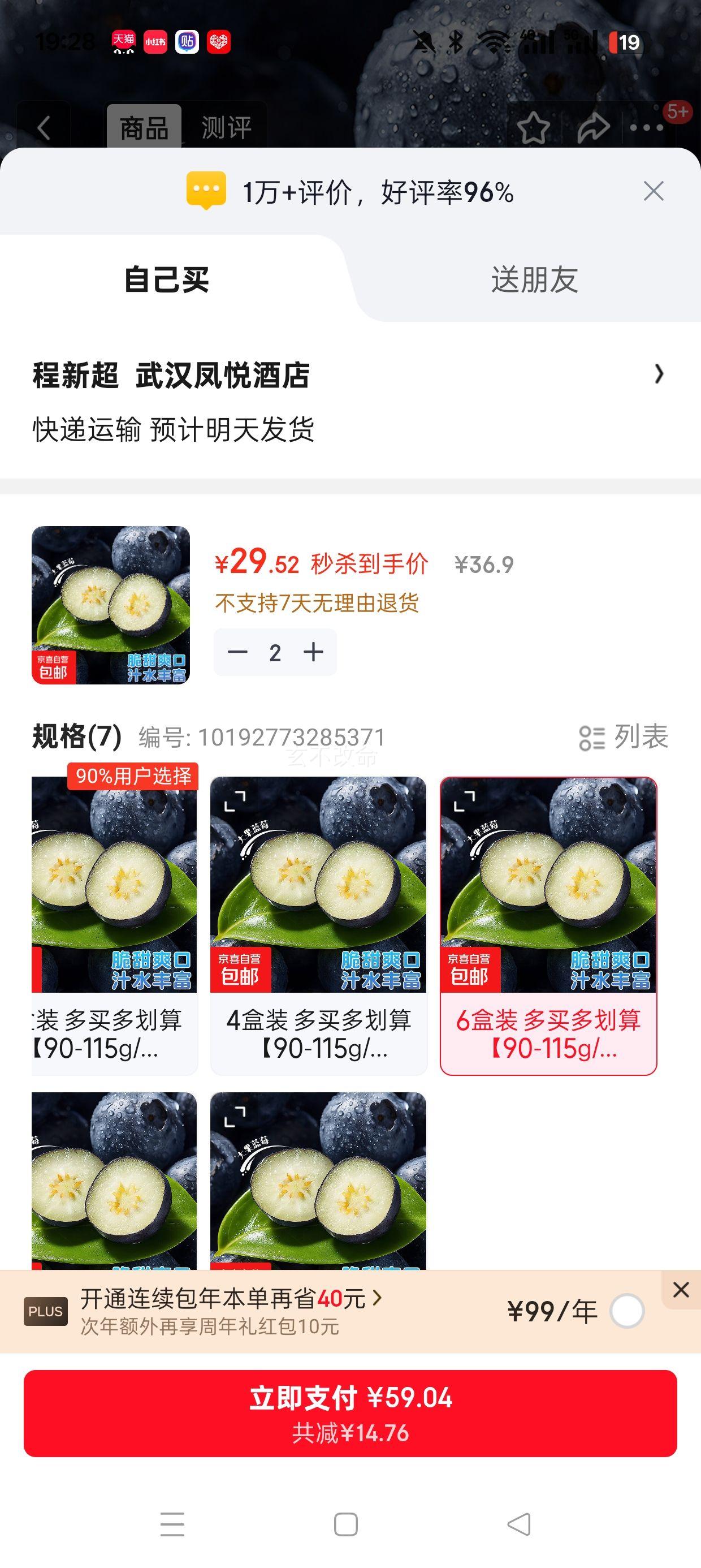
Task: Close the 1万+评价 review banner
Action: coord(652,191)
